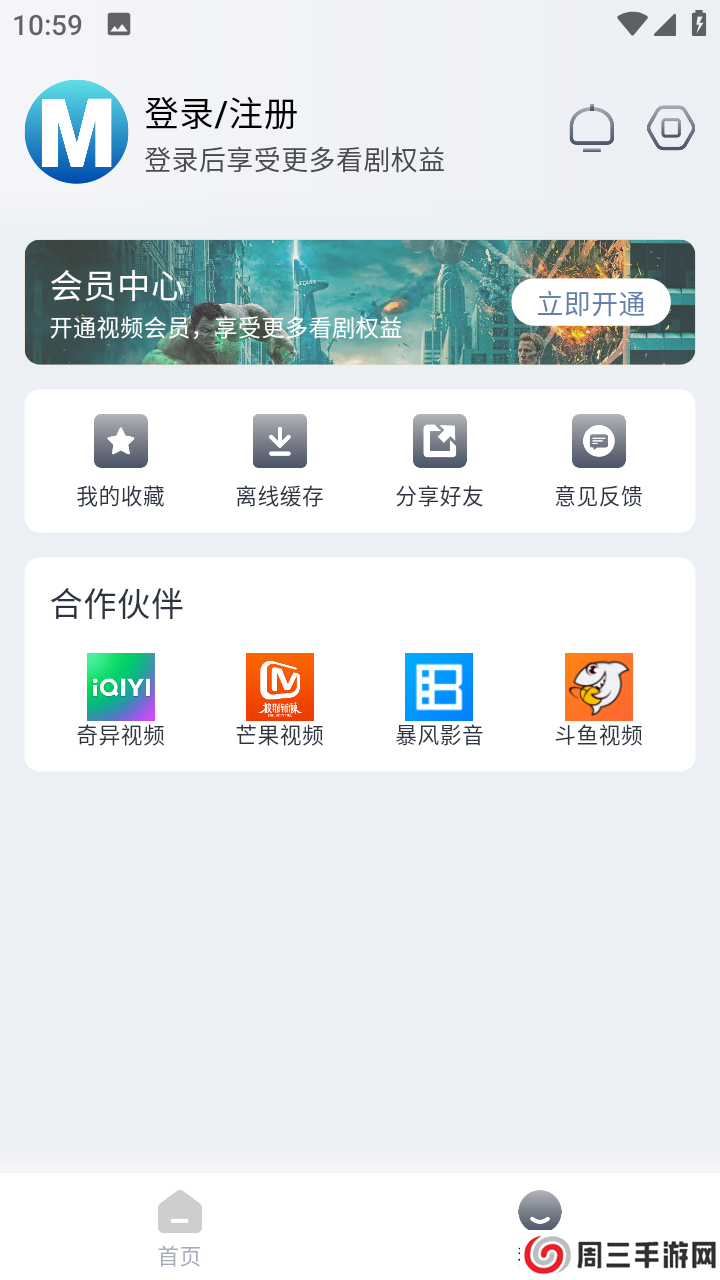
Task: Tap the battery indicator in status bar
Action: (699, 24)
